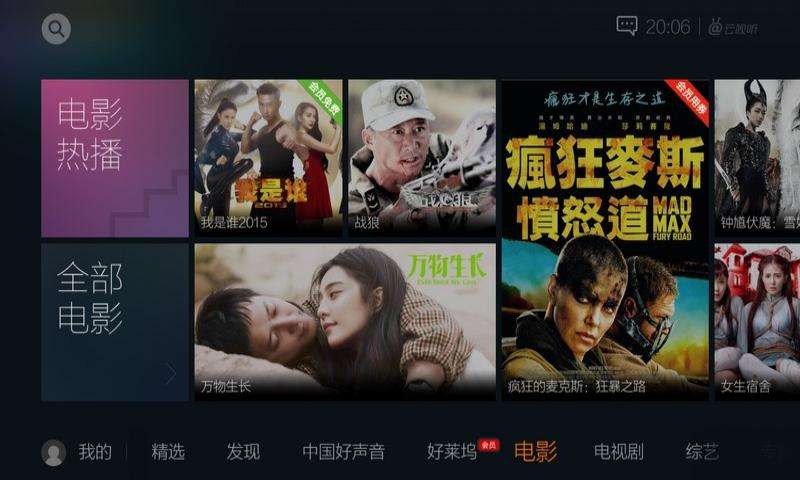This screenshot has width=800, height=480.
Task: Go to 我的 profile tab
Action: point(78,452)
